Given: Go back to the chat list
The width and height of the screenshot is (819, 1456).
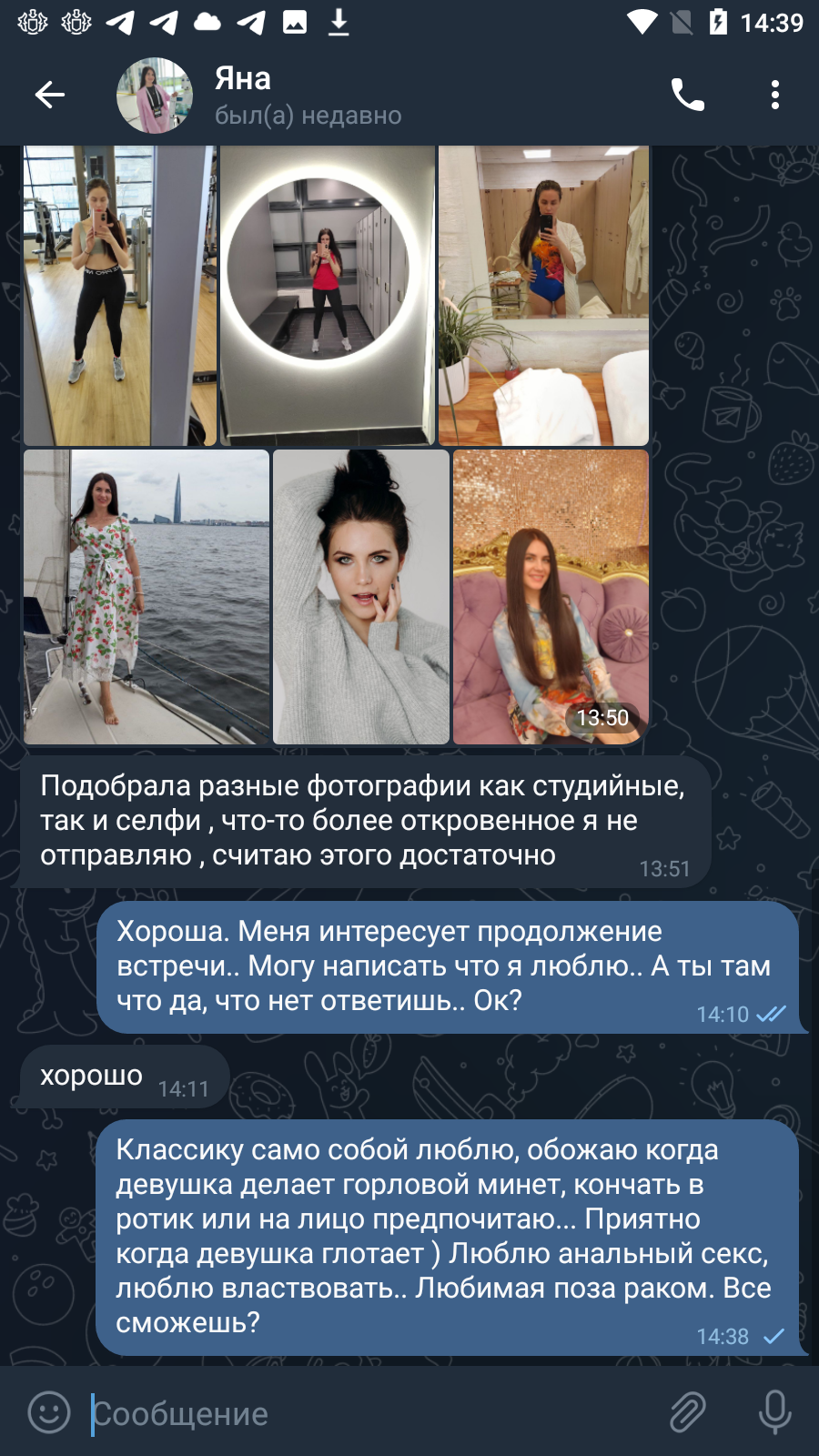Looking at the screenshot, I should 49,95.
